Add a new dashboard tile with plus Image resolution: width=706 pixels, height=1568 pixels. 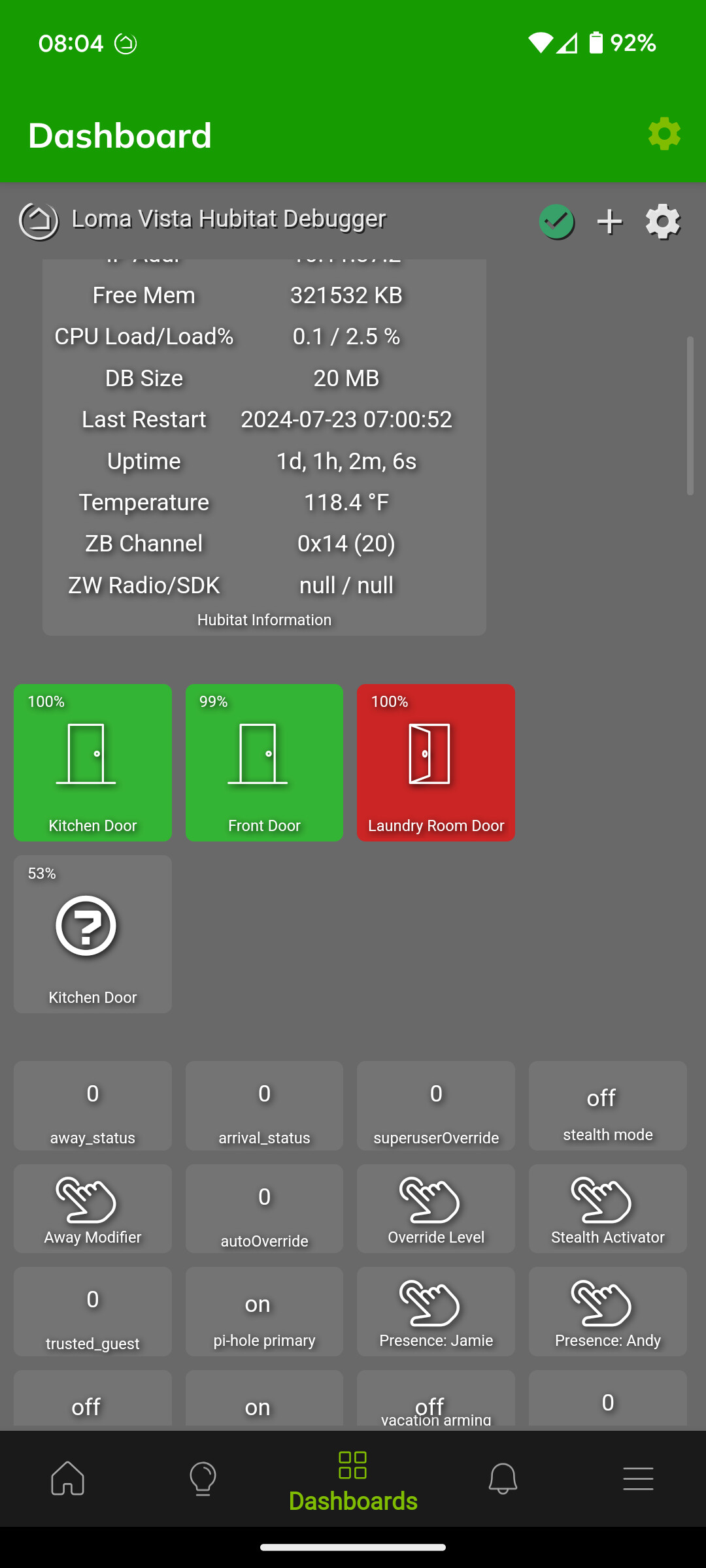point(609,222)
